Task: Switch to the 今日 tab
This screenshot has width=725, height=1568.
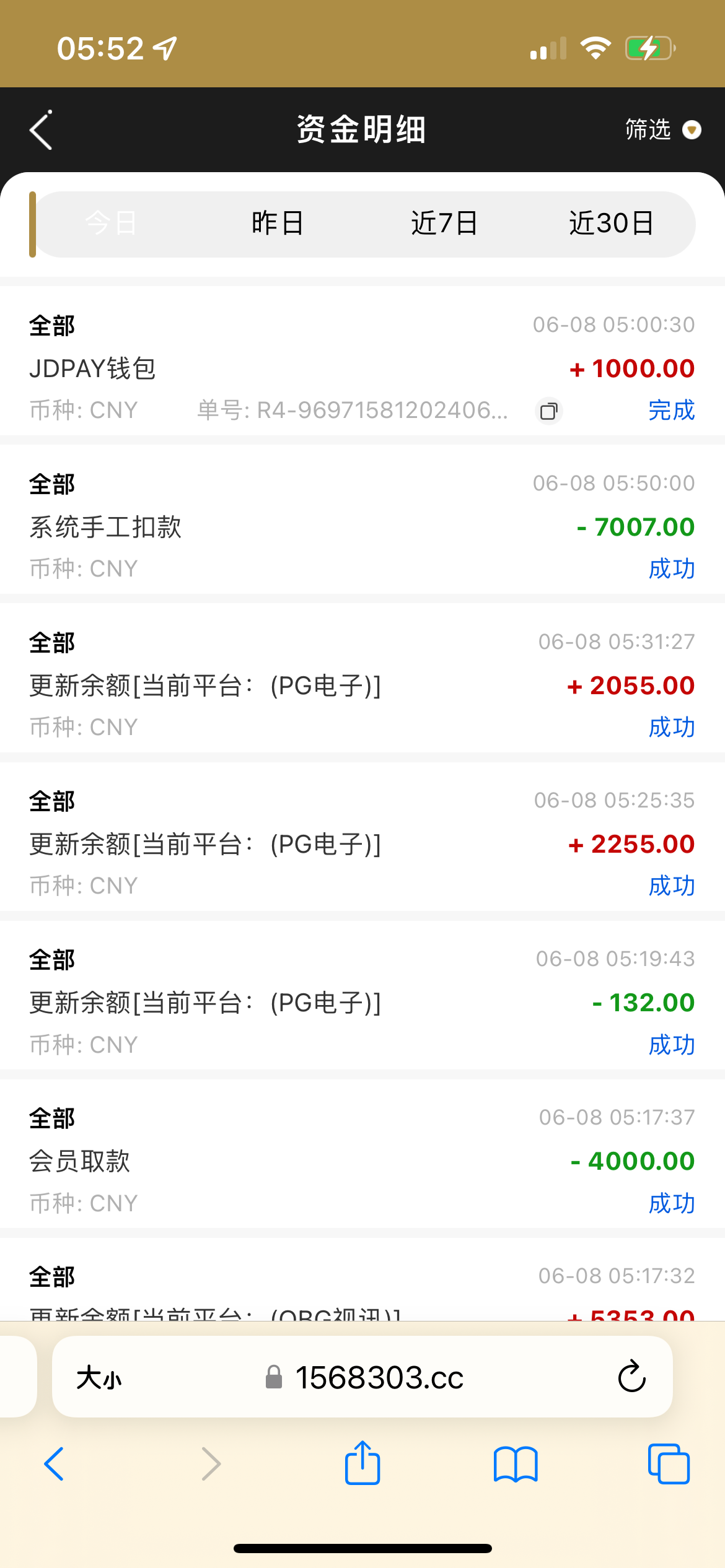Action: point(111,224)
